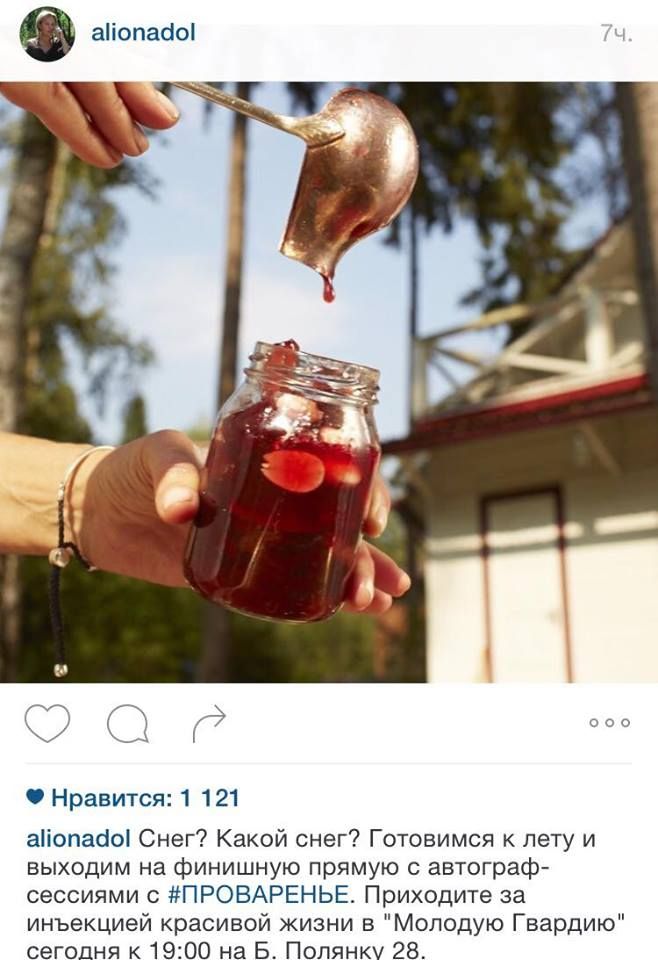Open the jam jar photo
This screenshot has height=960, width=658.
tap(329, 382)
